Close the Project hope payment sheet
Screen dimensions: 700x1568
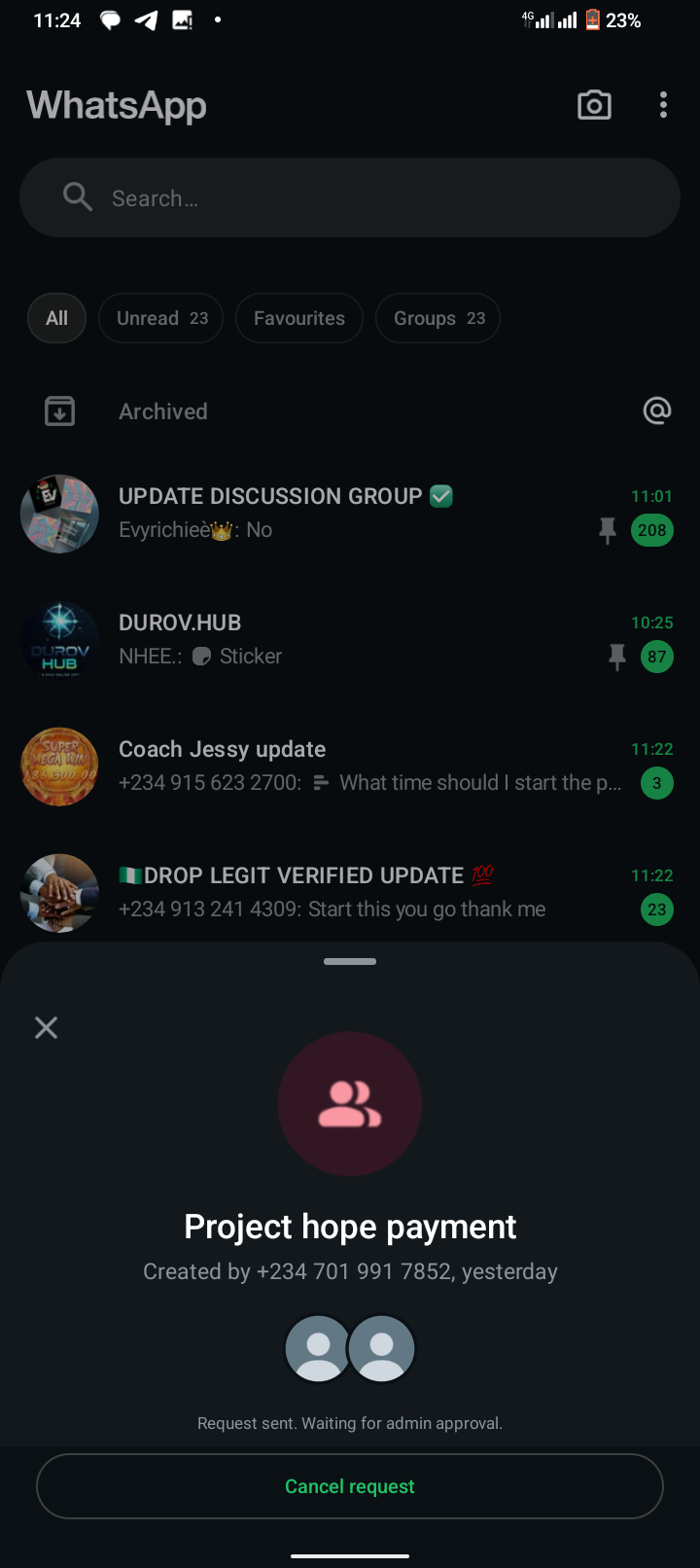pos(46,1027)
